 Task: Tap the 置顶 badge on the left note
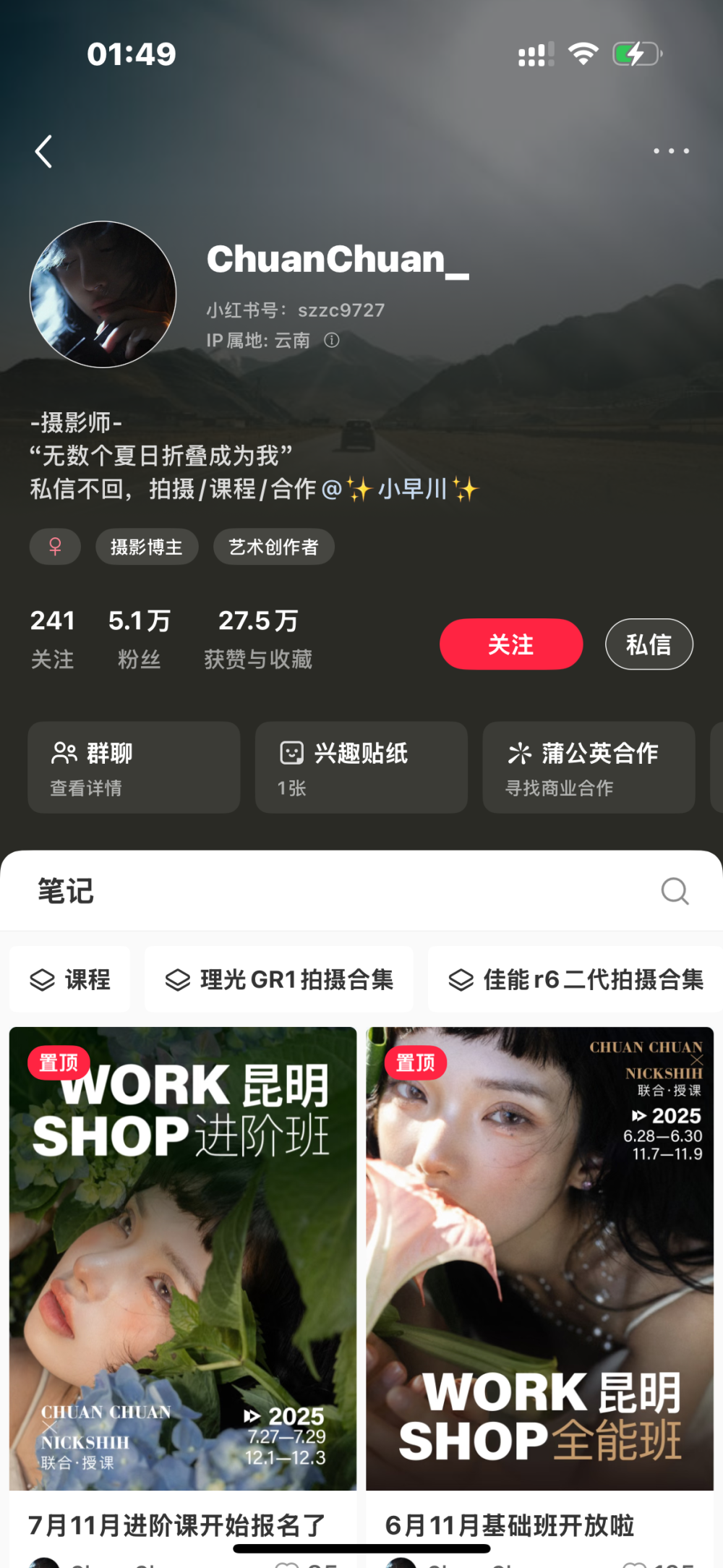59,1063
